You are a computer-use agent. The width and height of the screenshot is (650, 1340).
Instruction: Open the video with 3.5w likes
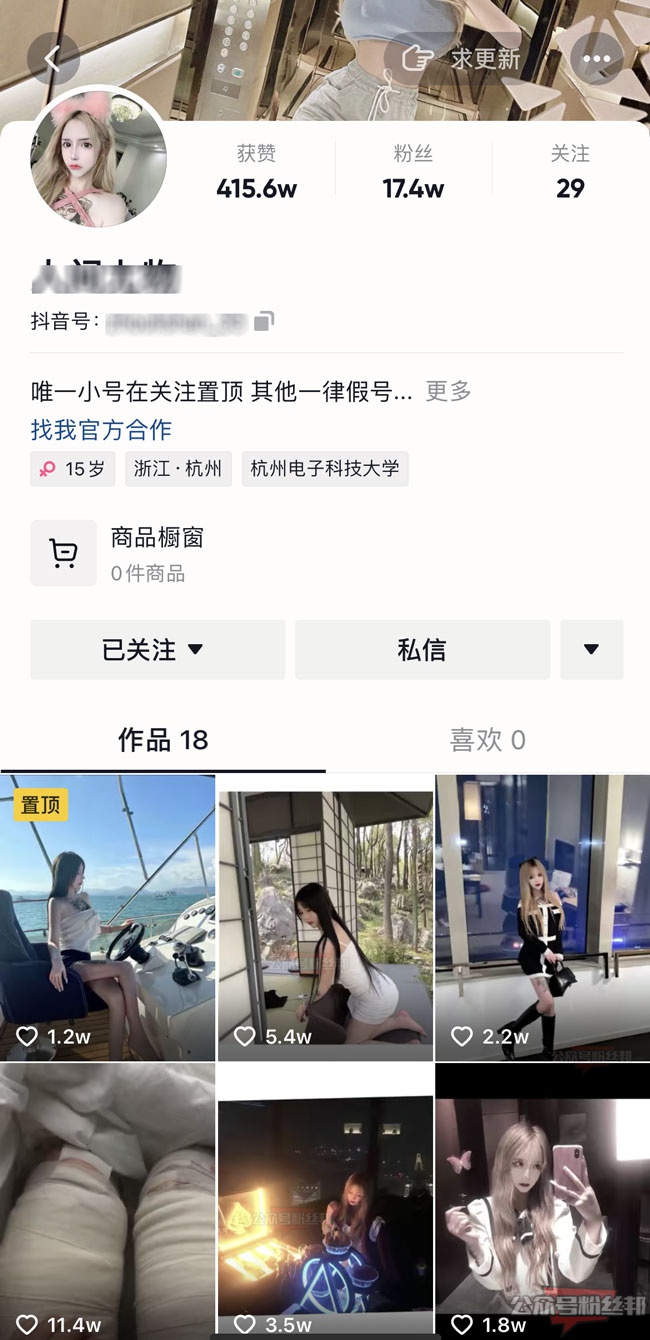325,1200
